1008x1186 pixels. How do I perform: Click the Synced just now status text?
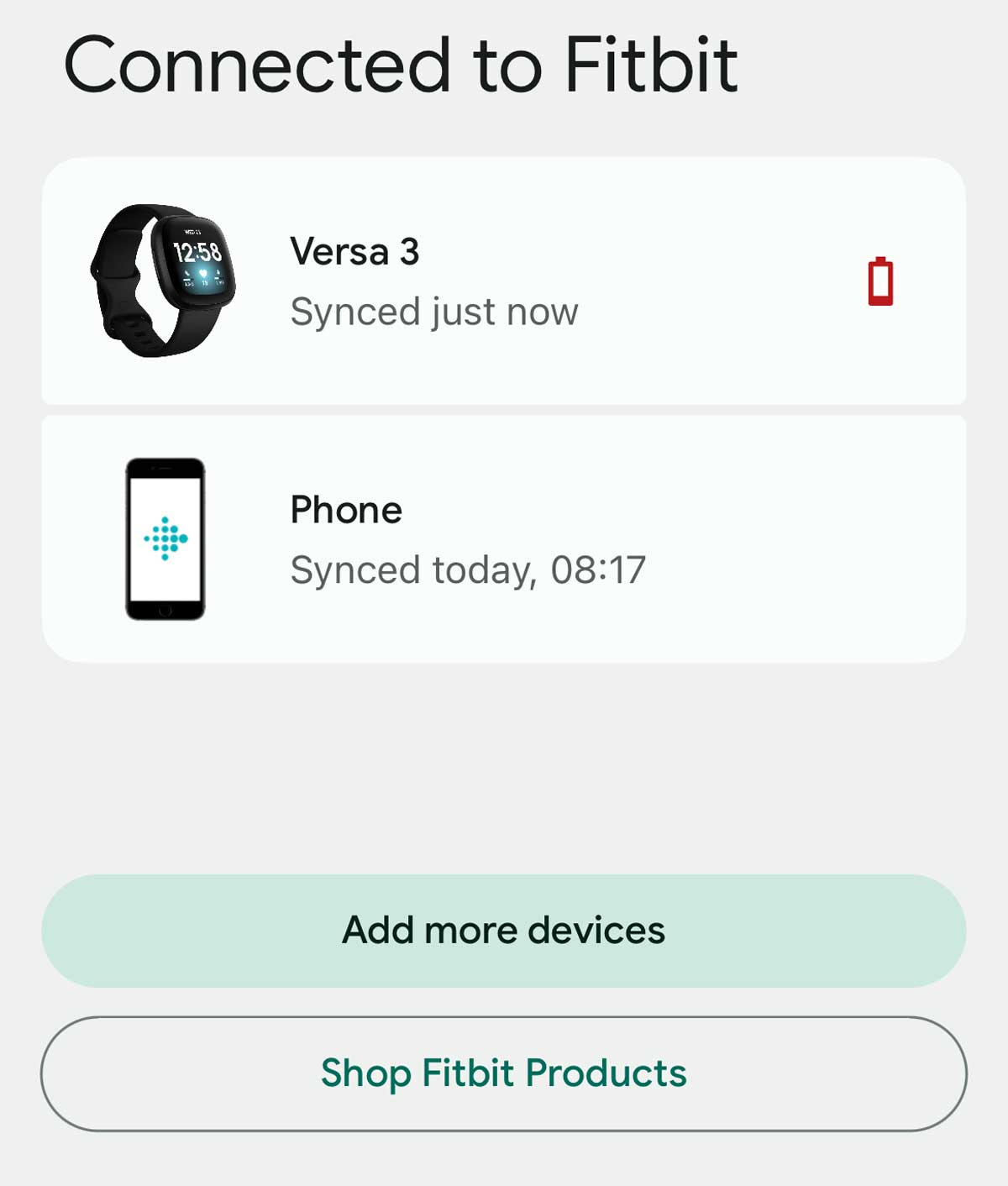click(x=434, y=312)
